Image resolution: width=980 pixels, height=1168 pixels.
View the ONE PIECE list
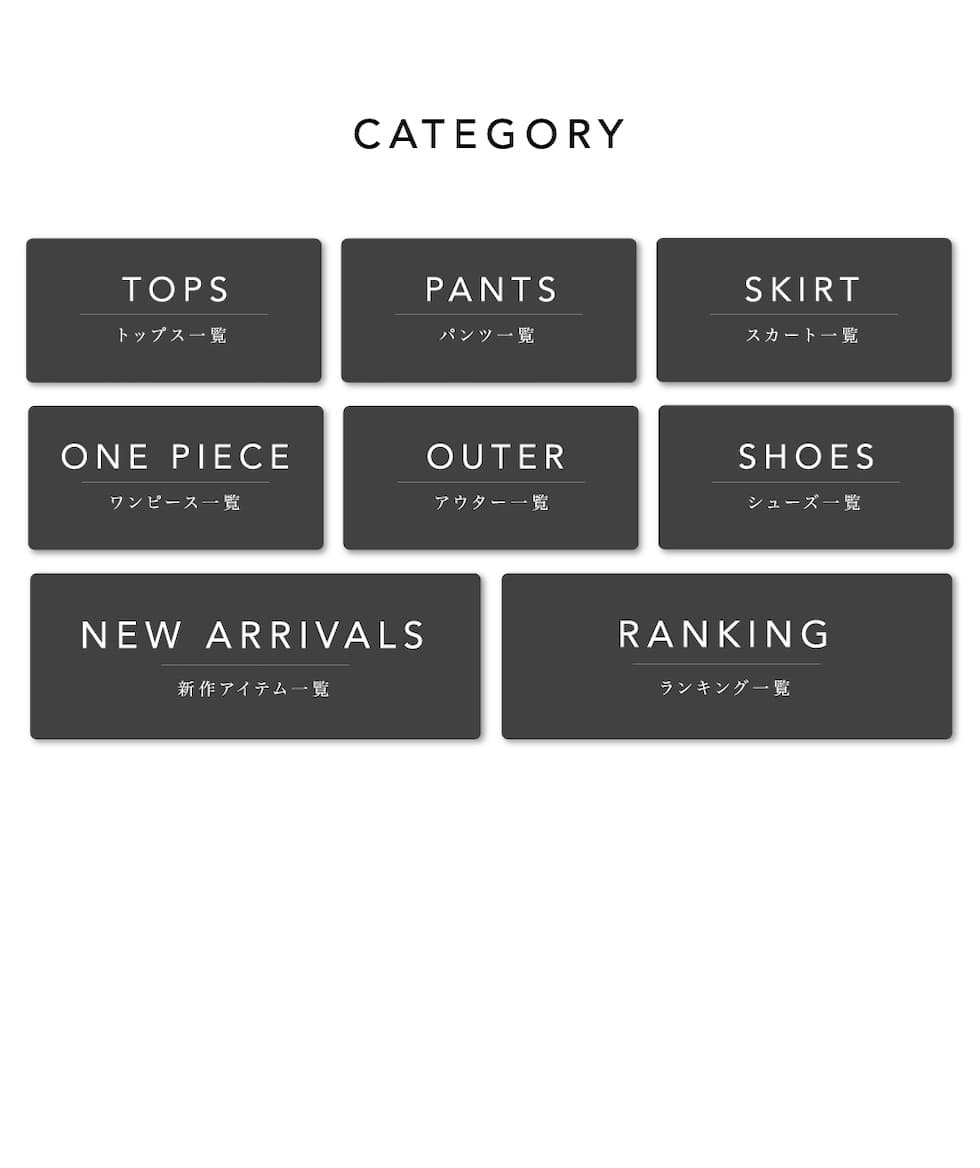click(x=176, y=477)
